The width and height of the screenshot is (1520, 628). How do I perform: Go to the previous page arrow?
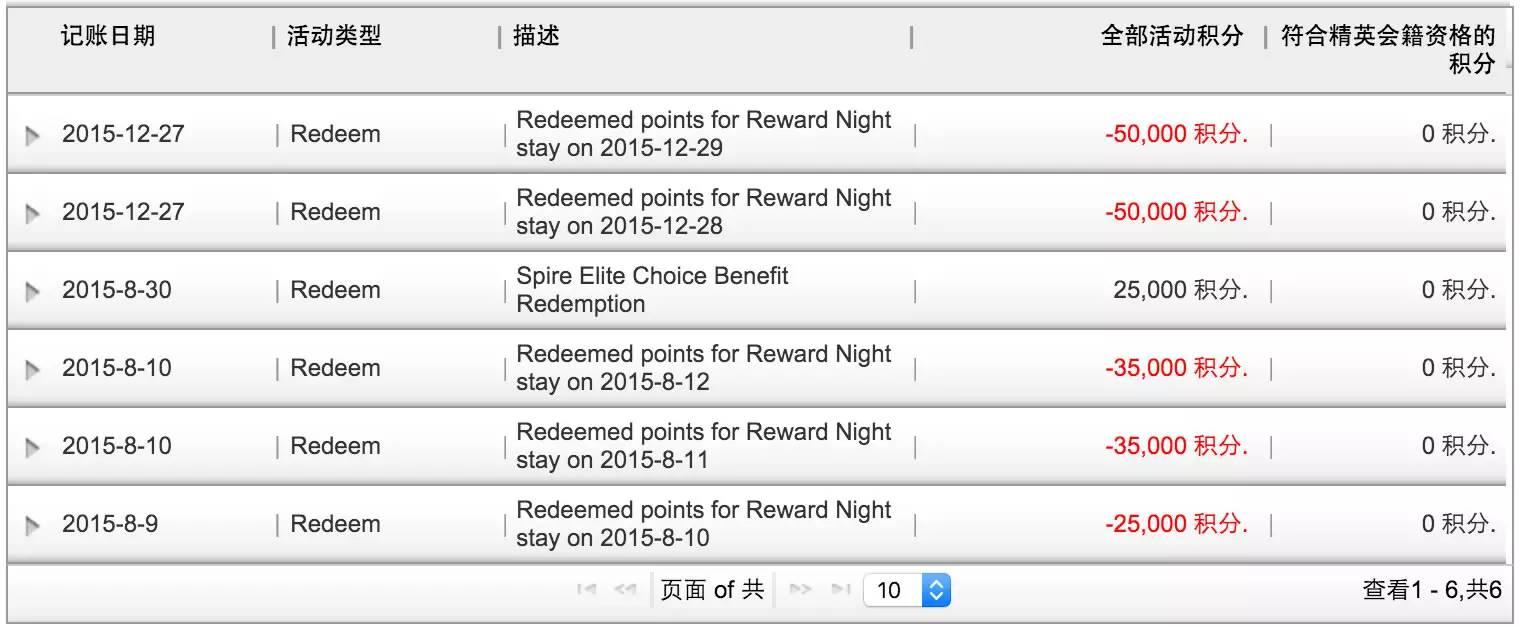[626, 590]
